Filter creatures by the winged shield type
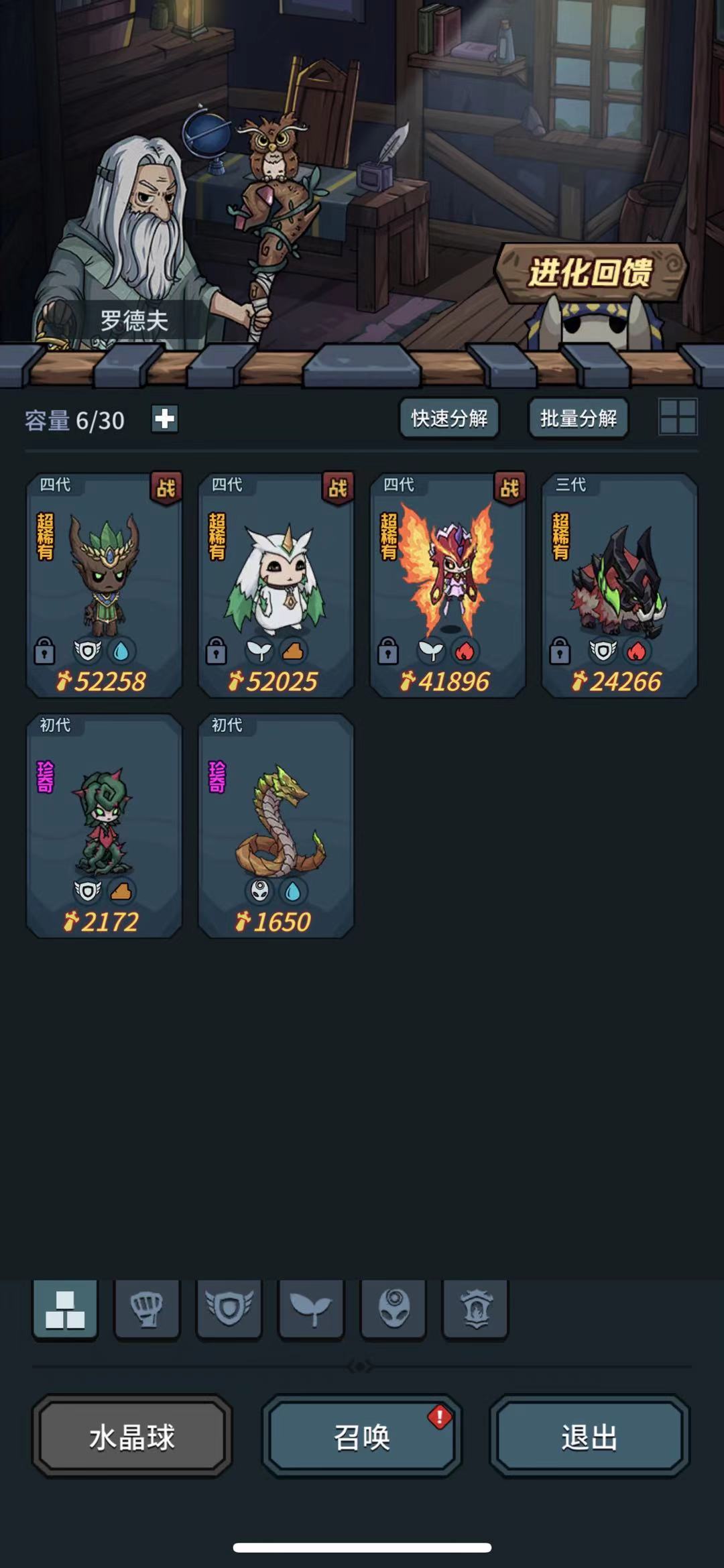This screenshot has height=1568, width=724. [x=229, y=1309]
